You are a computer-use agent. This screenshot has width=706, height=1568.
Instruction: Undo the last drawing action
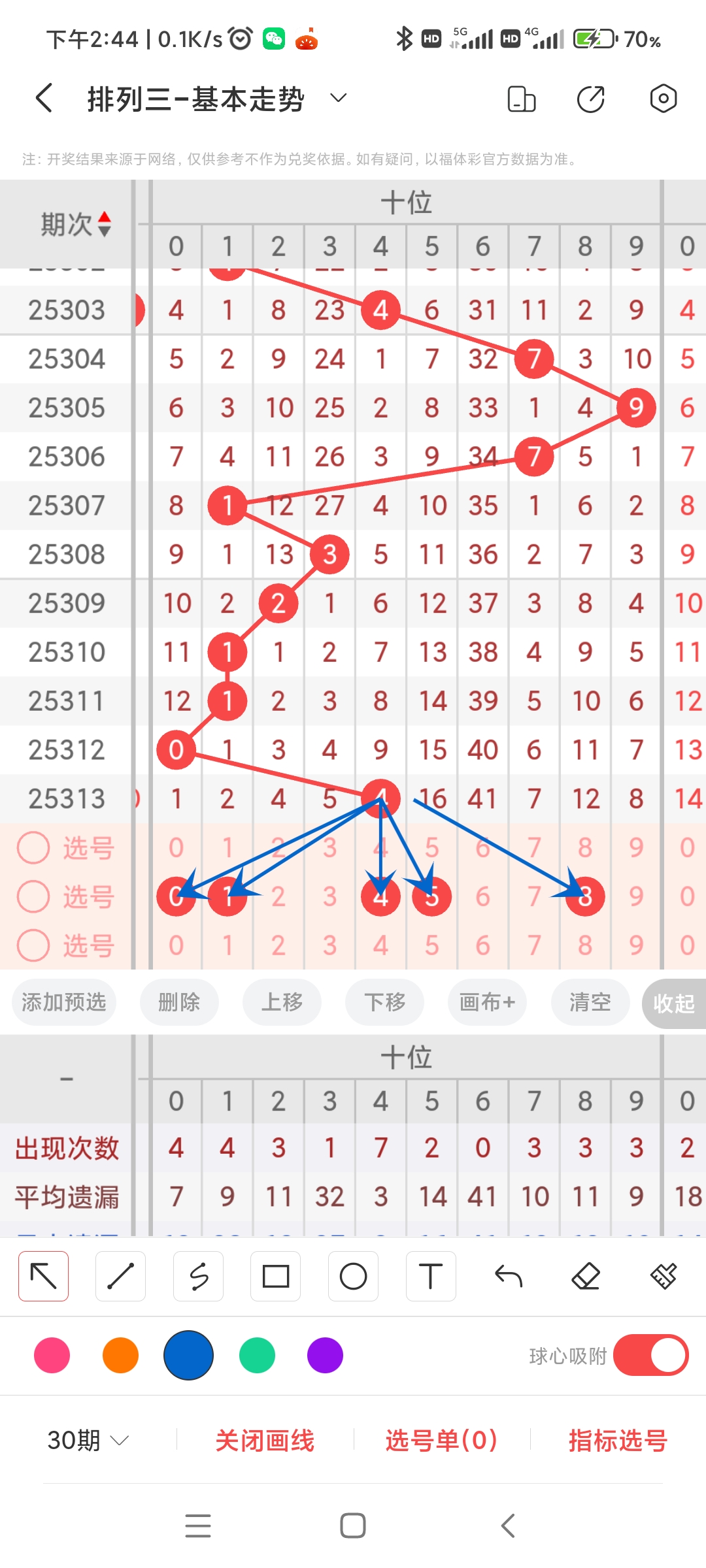pyautogui.click(x=509, y=1275)
